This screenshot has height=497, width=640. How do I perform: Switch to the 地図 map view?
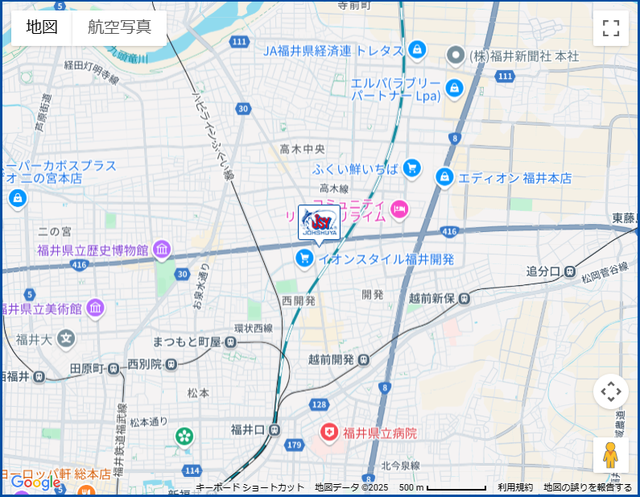coord(42,27)
